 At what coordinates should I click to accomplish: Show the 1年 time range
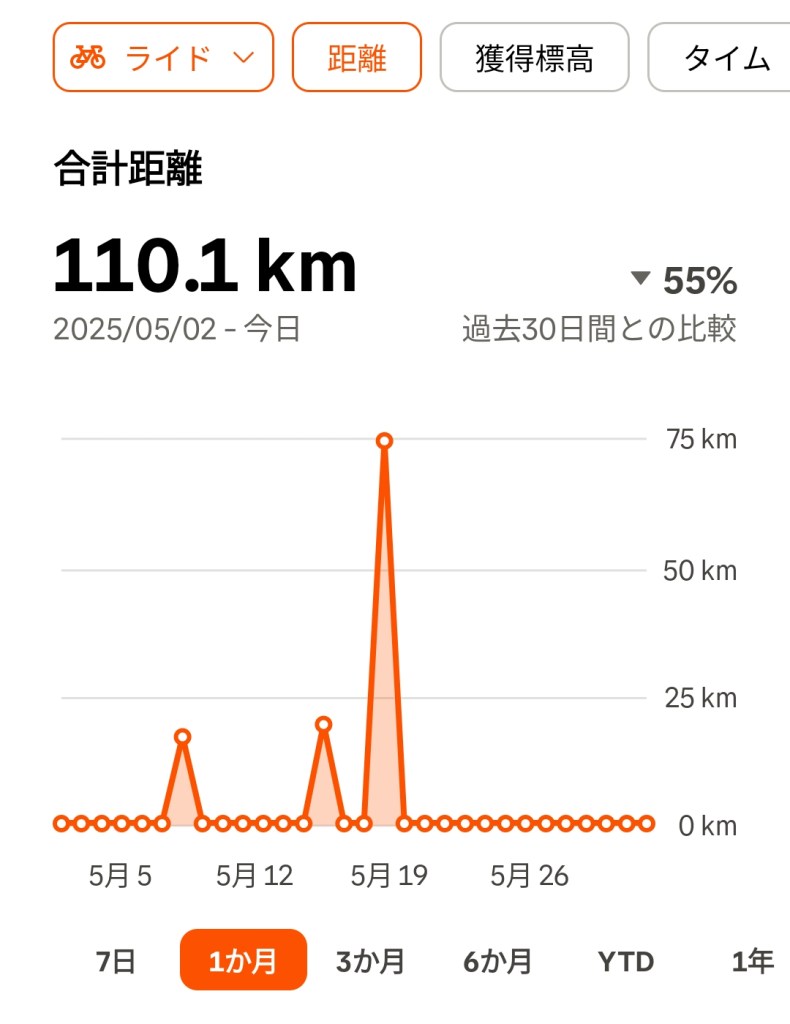pos(752,961)
